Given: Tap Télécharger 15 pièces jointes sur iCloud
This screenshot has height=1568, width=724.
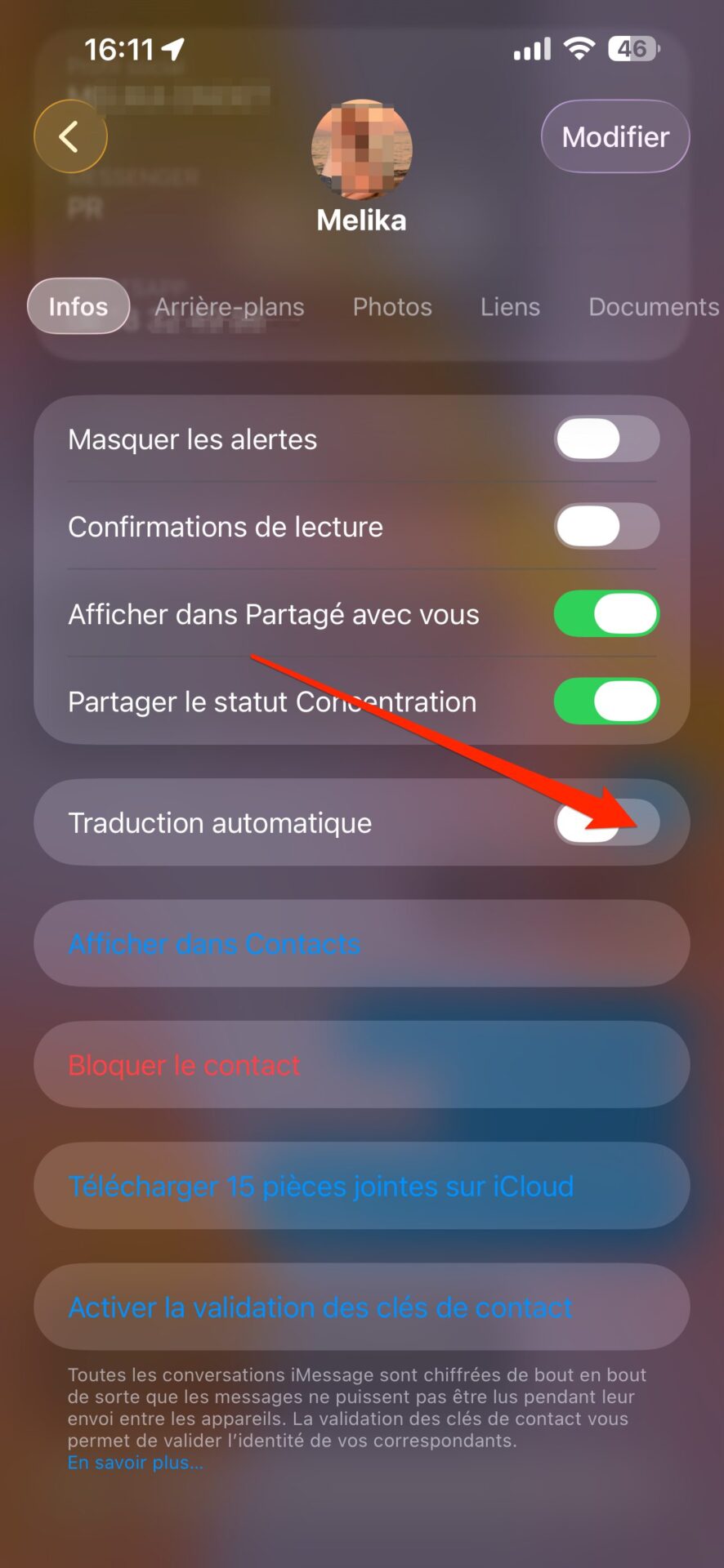Looking at the screenshot, I should click(x=362, y=1186).
